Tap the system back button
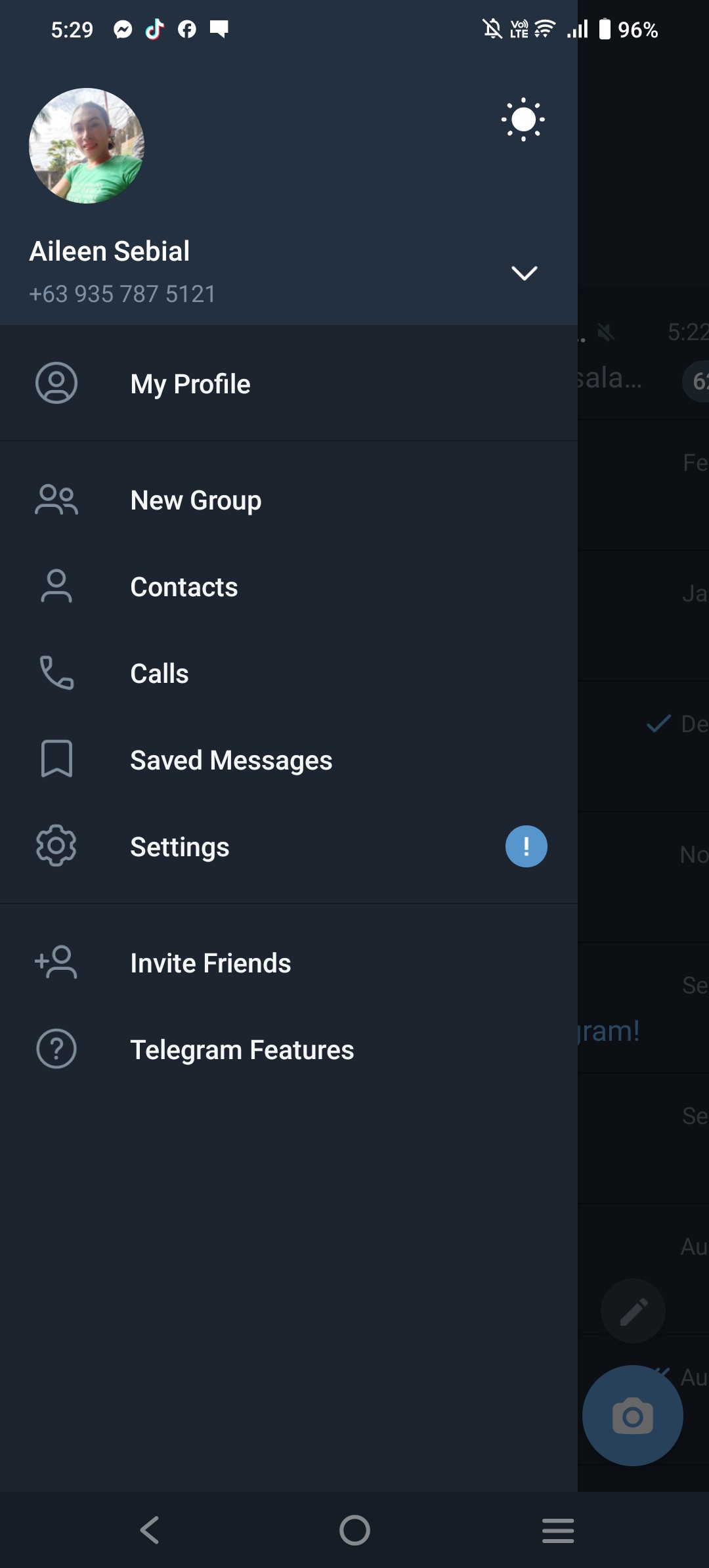This screenshot has height=1568, width=709. point(150,1530)
